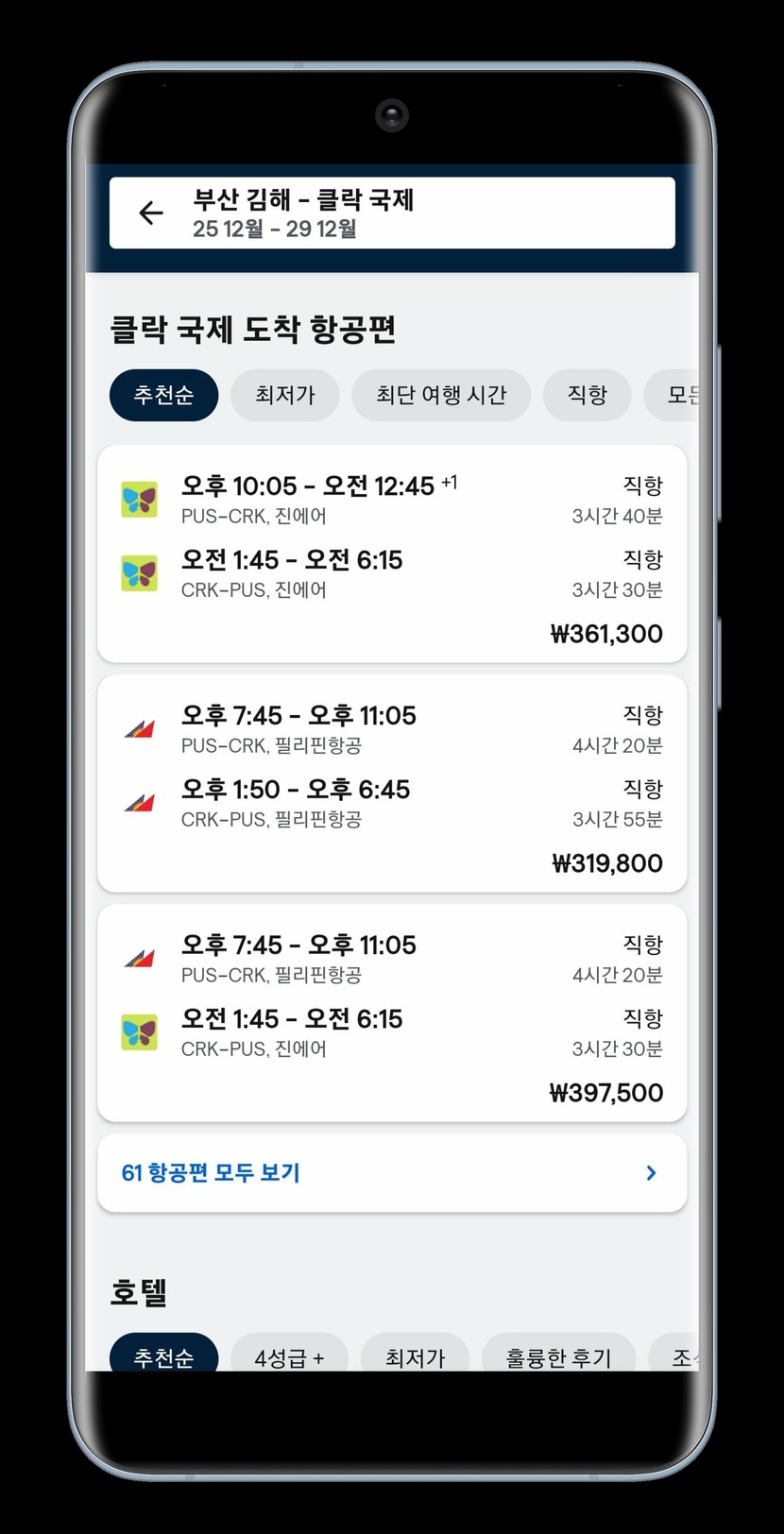Tap the back arrow in search bar

point(151,213)
